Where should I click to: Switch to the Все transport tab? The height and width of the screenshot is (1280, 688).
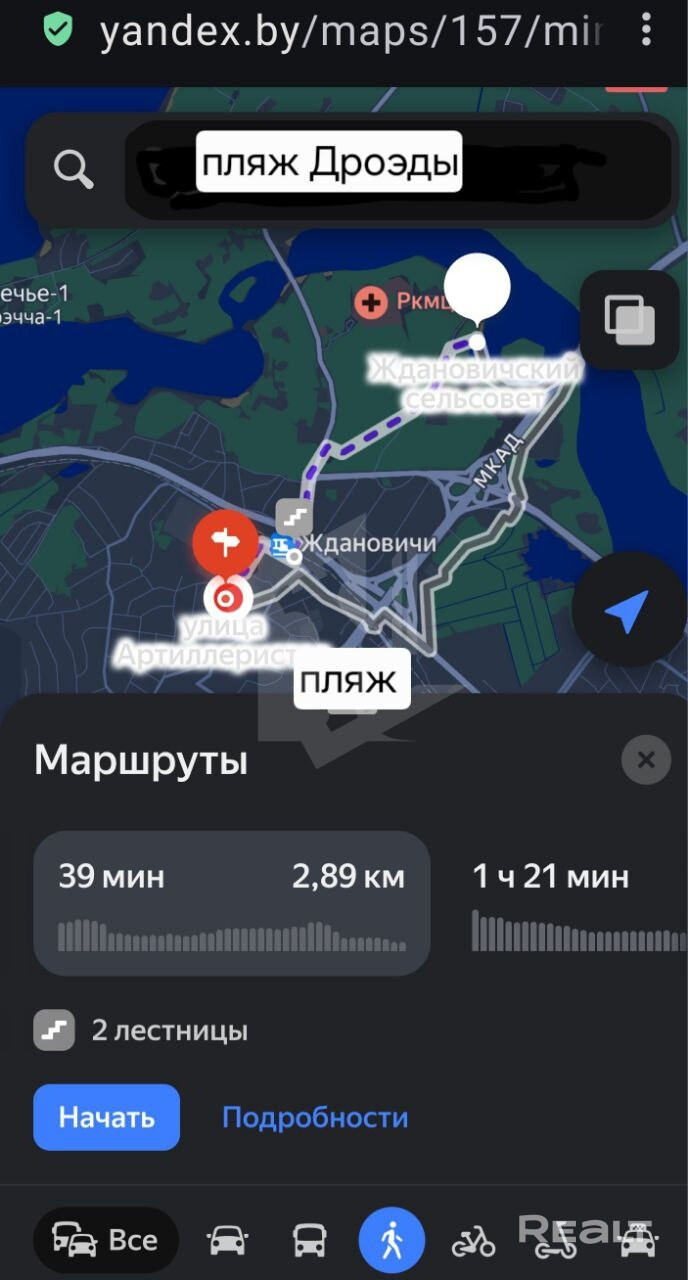106,1241
